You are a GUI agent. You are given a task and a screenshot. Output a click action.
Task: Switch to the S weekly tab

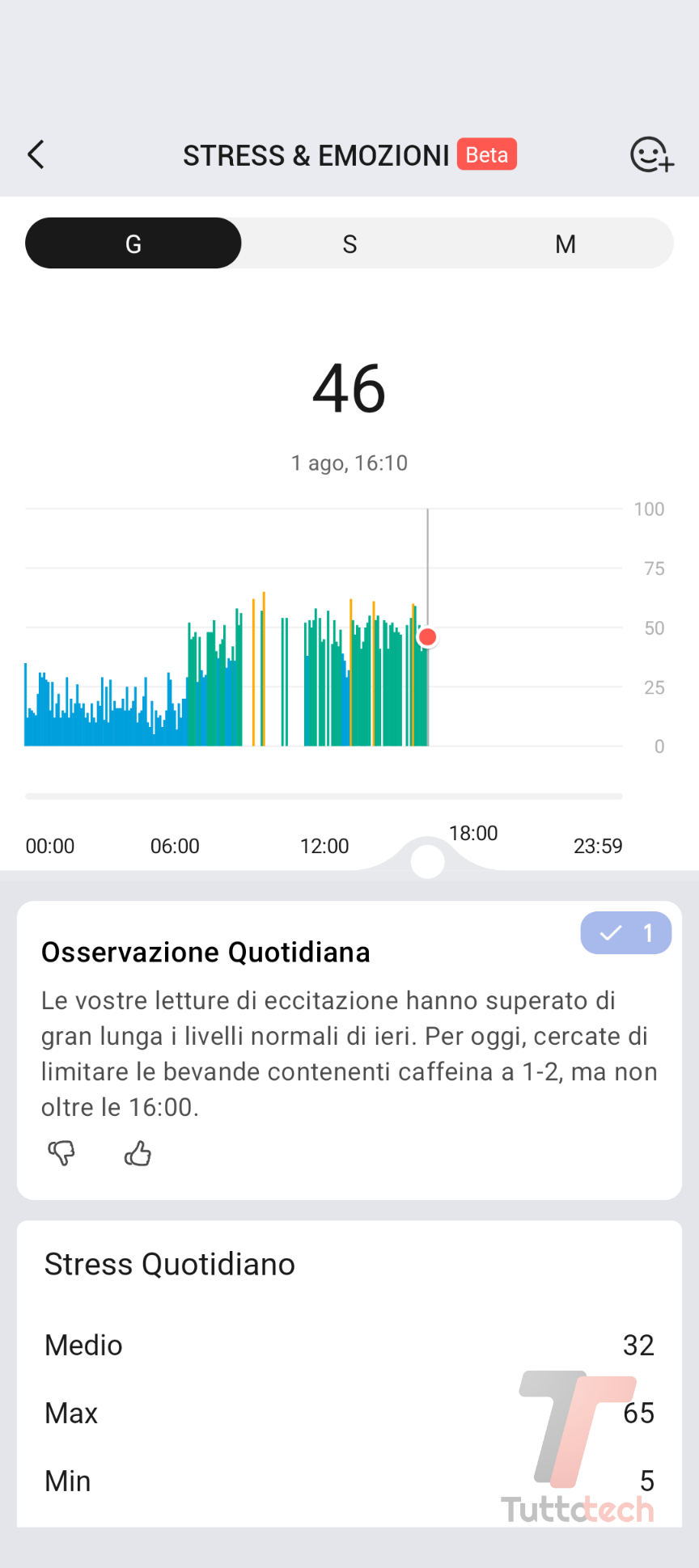pos(349,243)
